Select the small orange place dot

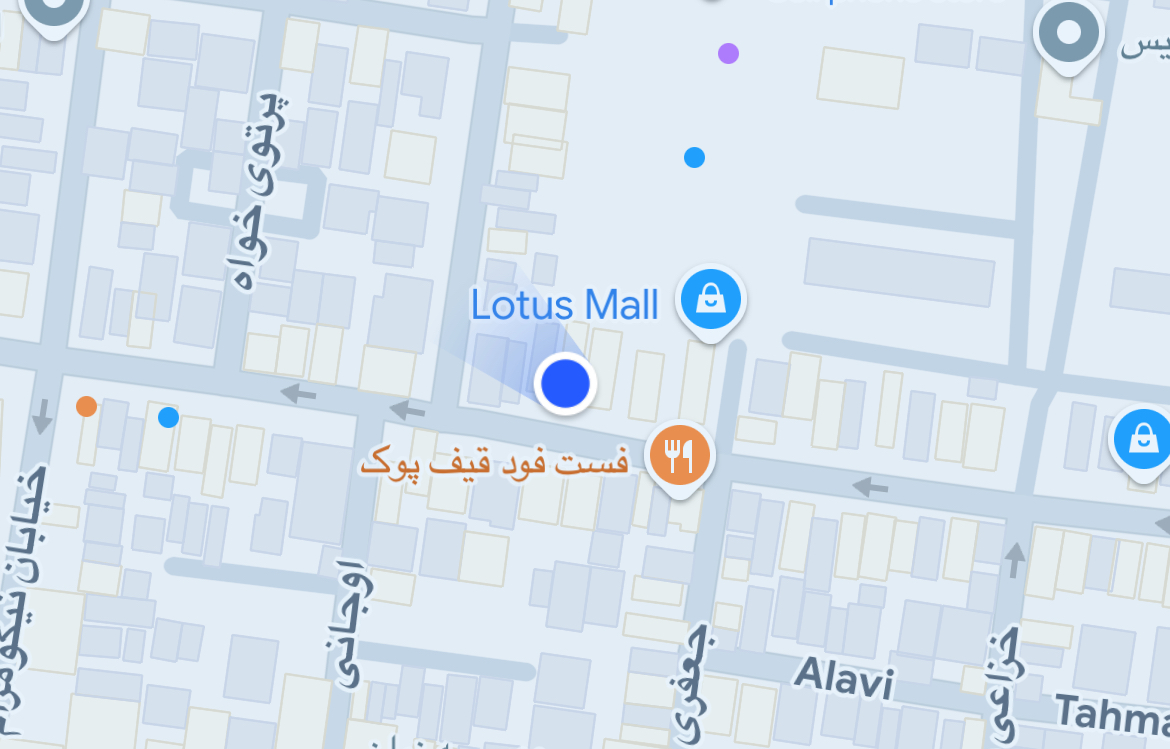87,406
